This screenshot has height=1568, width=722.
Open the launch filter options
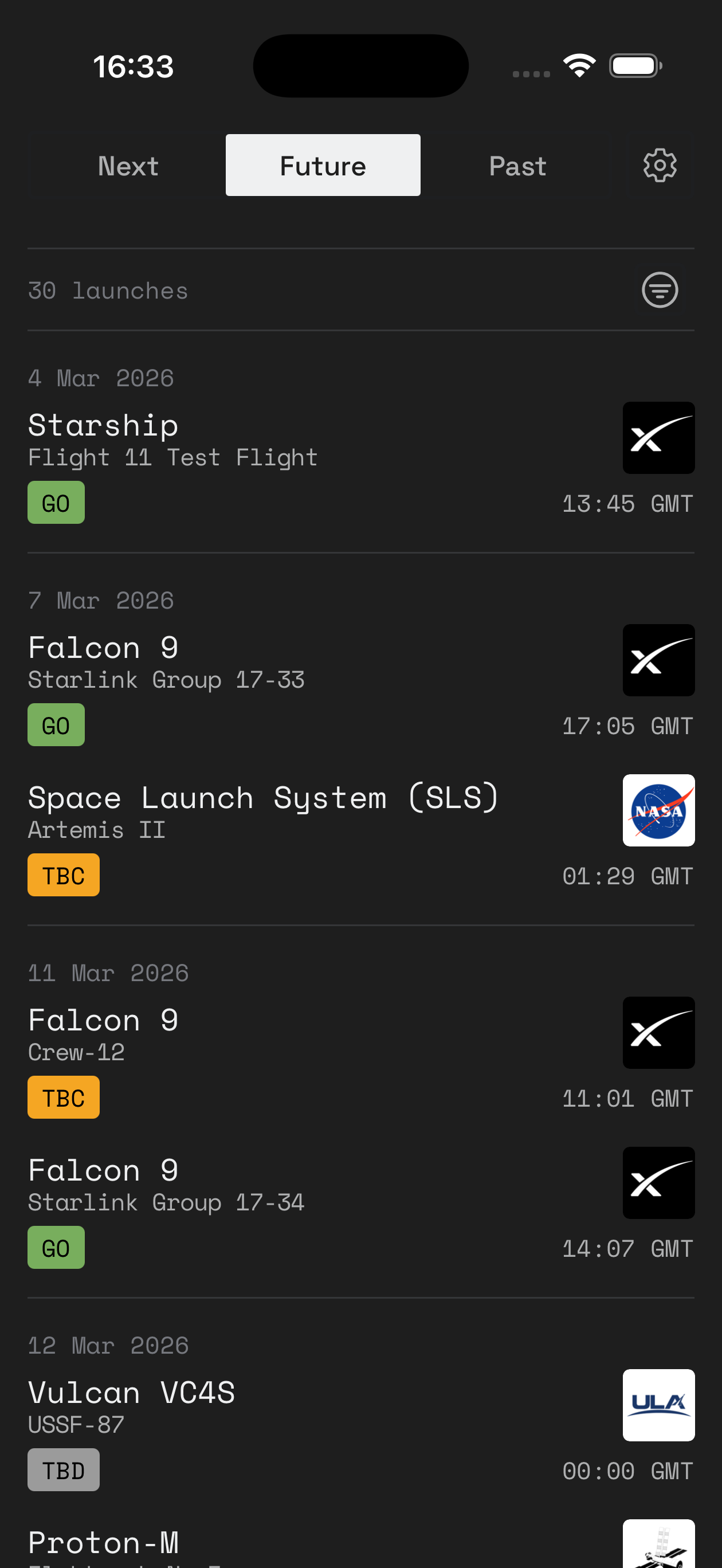[661, 290]
